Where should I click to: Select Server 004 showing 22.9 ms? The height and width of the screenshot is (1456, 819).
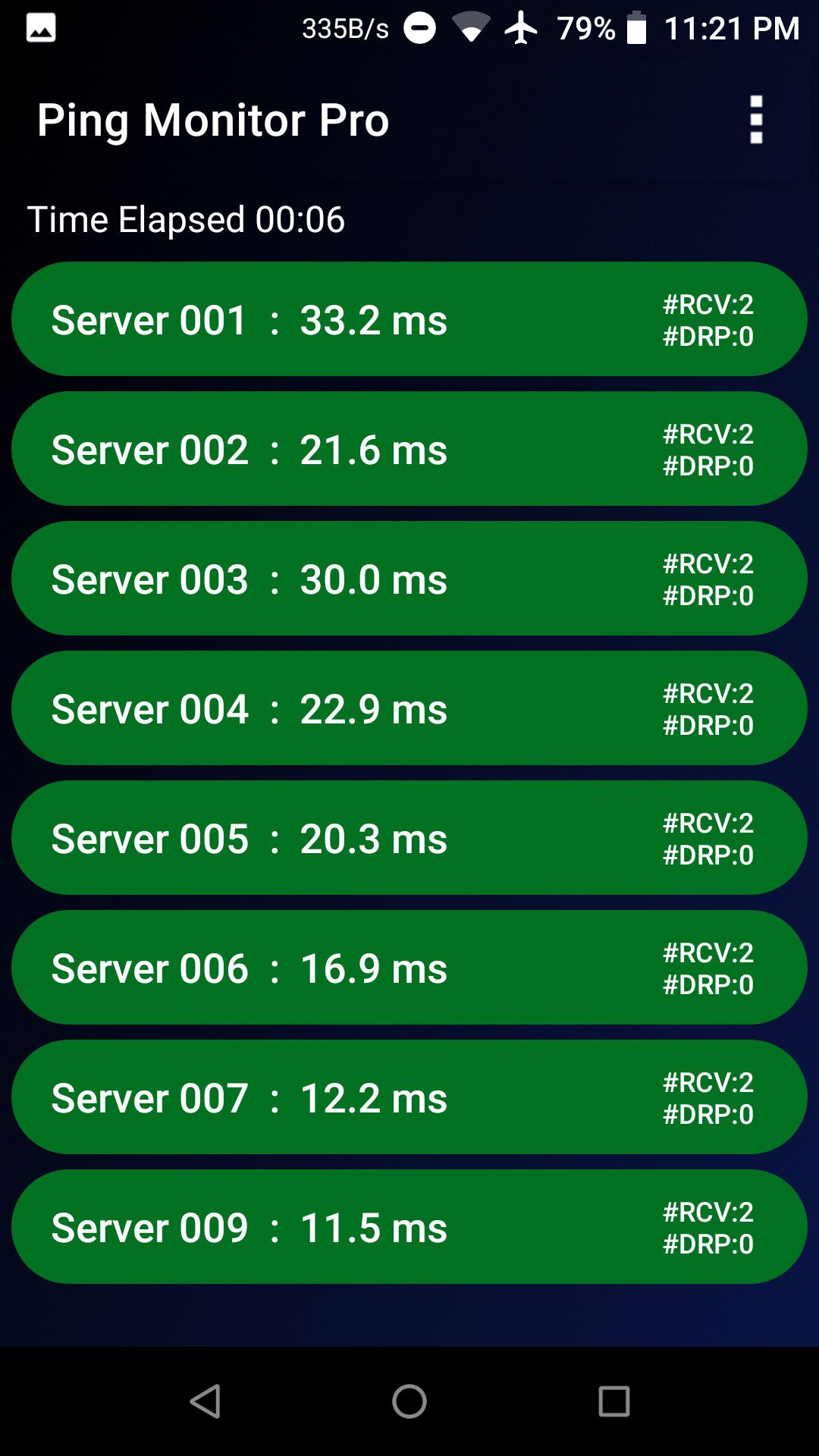(x=409, y=708)
